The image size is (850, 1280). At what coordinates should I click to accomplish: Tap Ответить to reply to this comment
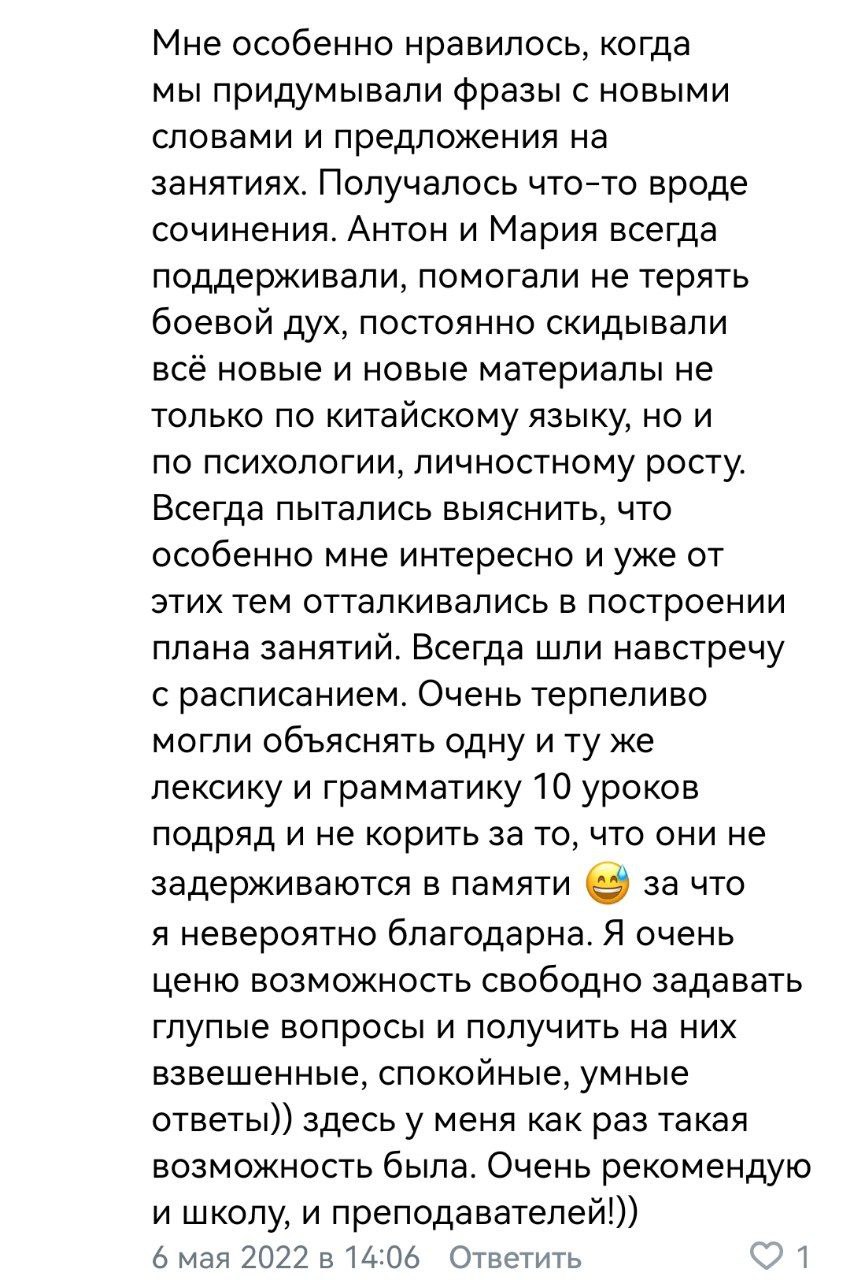point(515,1257)
